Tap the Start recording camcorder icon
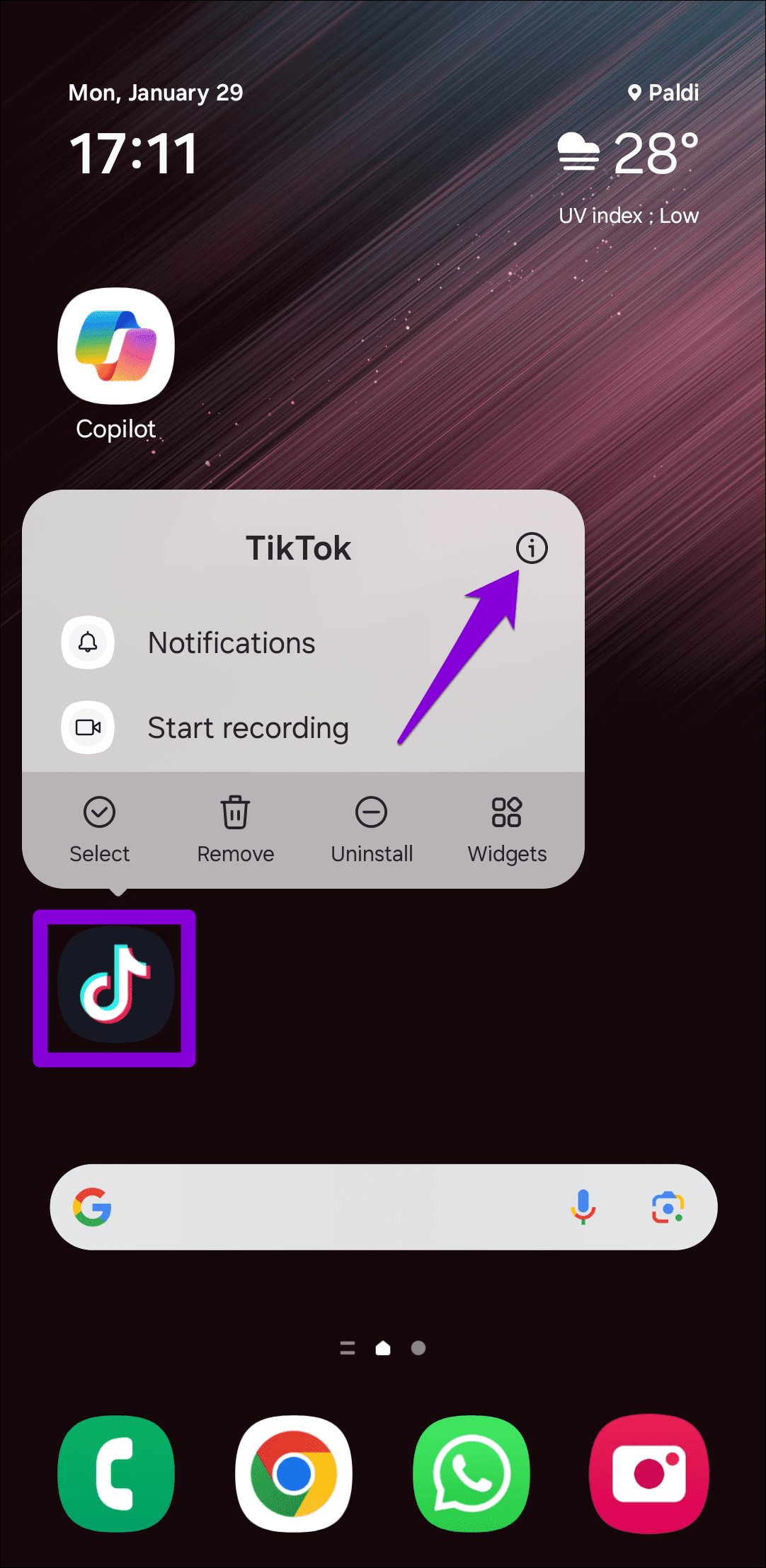 point(87,727)
